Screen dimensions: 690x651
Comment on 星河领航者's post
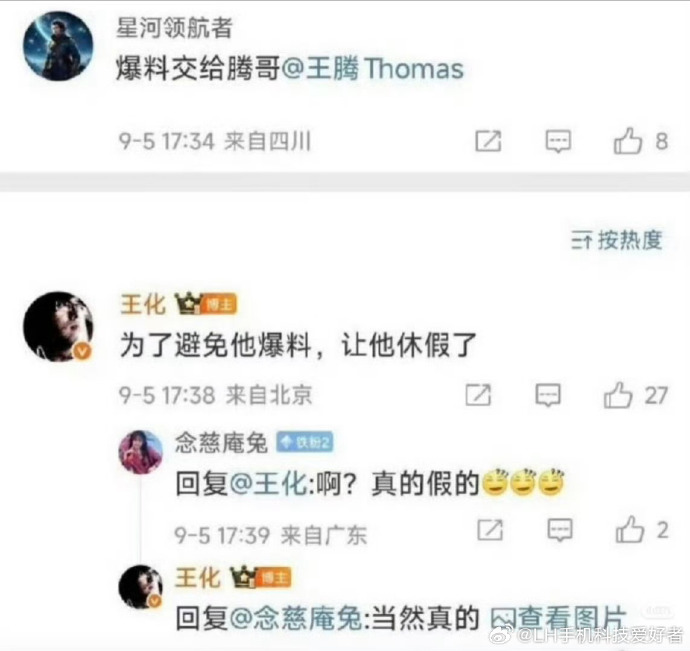557,142
